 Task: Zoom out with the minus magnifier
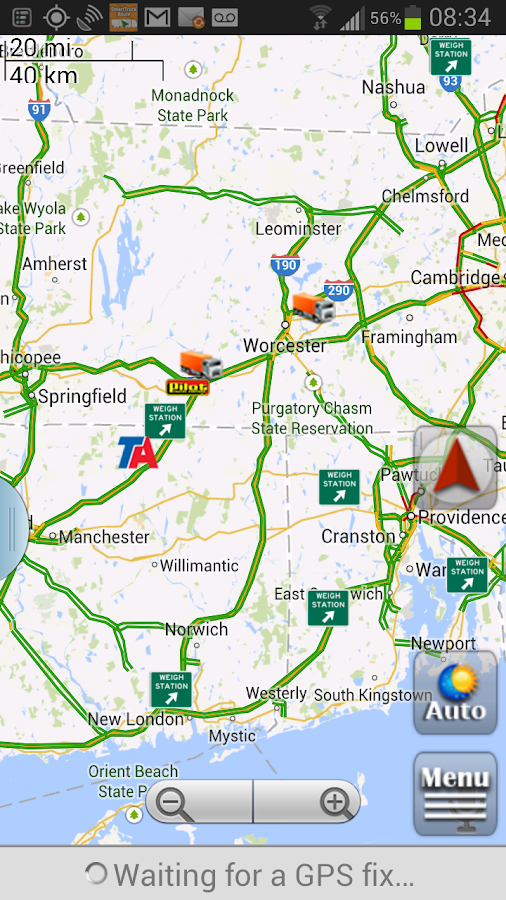pos(198,801)
